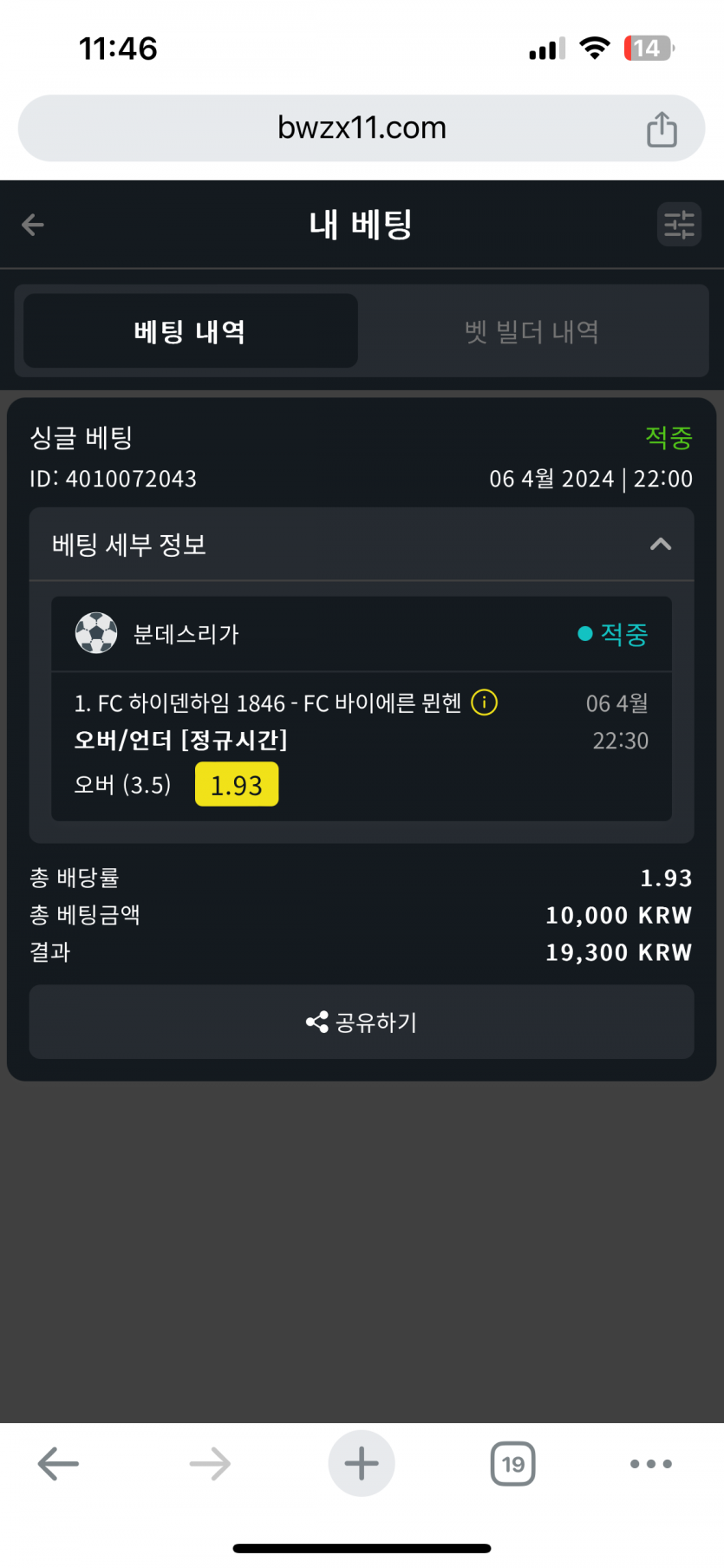The image size is (724, 1568).
Task: Open the bet filter settings icon
Action: coord(679,225)
